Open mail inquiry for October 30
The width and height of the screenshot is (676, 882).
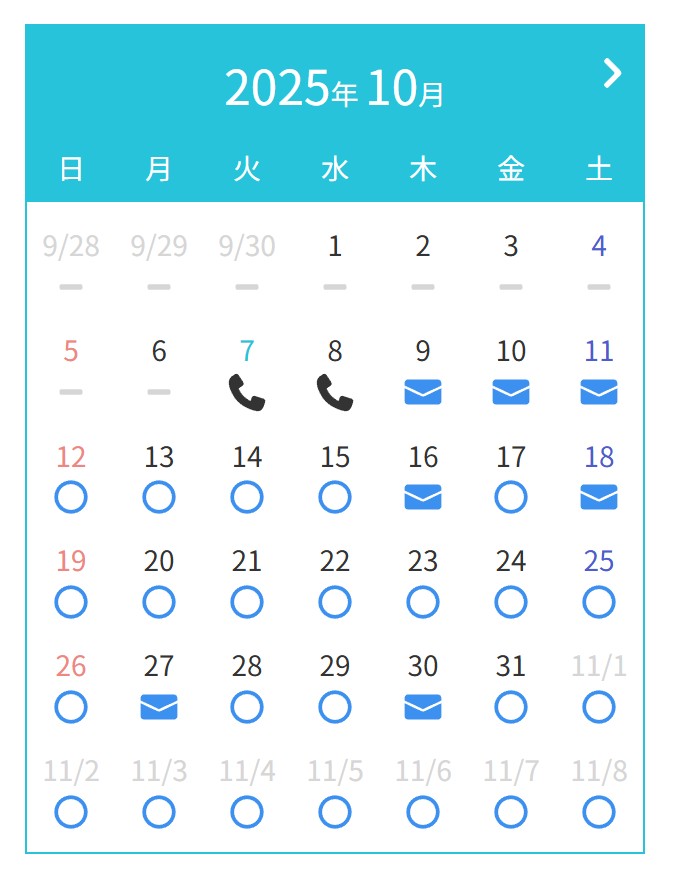click(423, 707)
